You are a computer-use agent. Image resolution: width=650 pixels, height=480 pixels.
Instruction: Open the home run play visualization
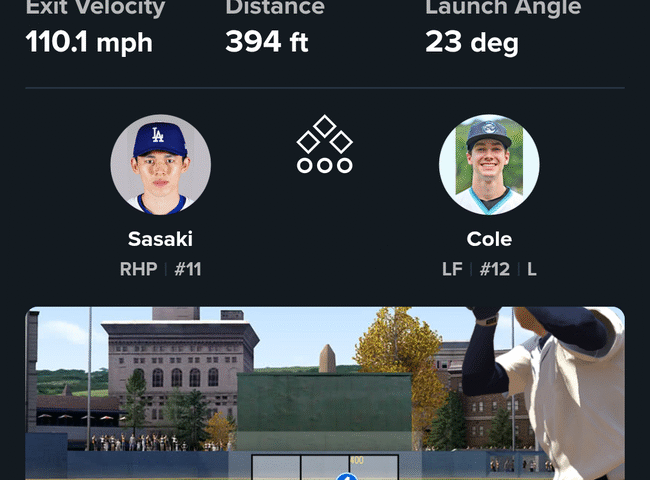(x=325, y=393)
